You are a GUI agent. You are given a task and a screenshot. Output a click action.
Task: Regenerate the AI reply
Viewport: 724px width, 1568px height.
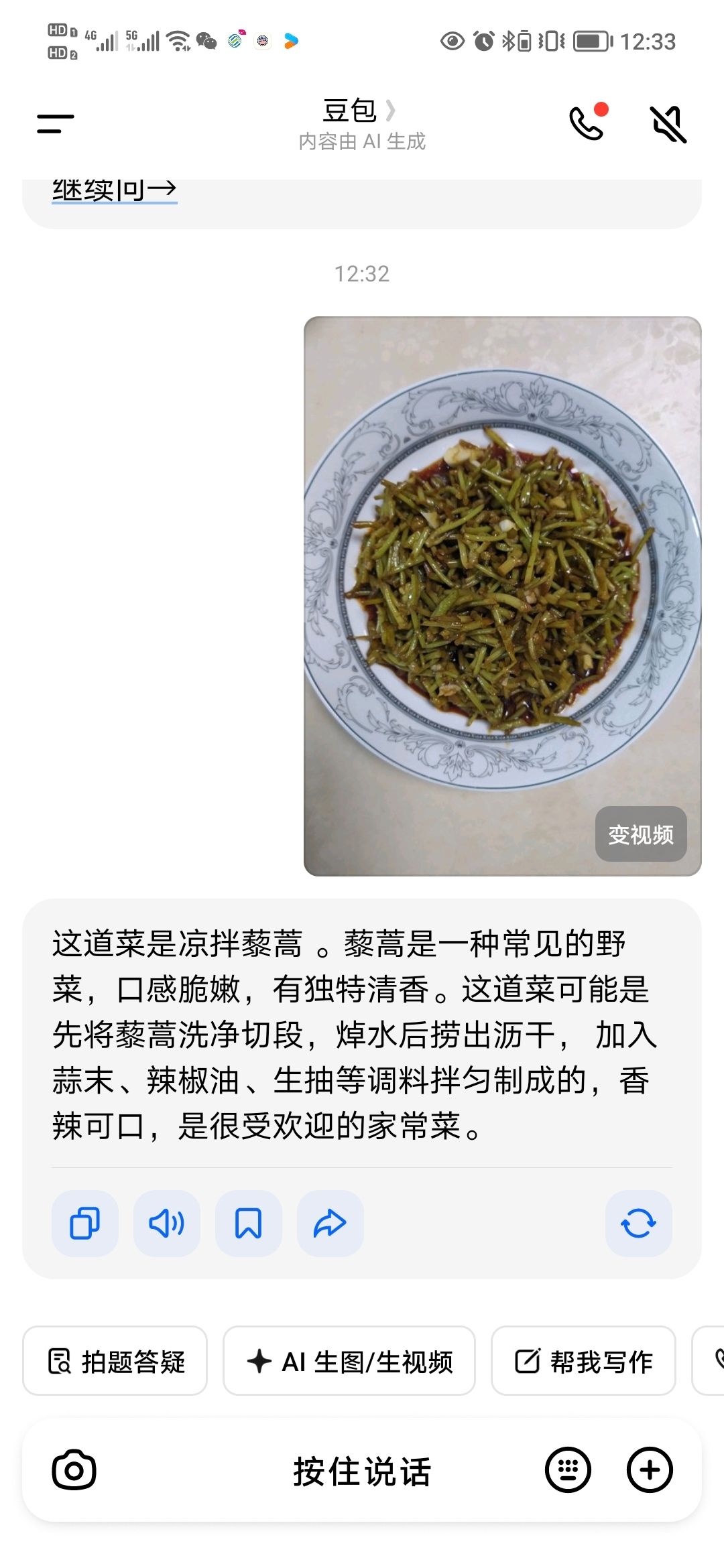pos(638,1224)
